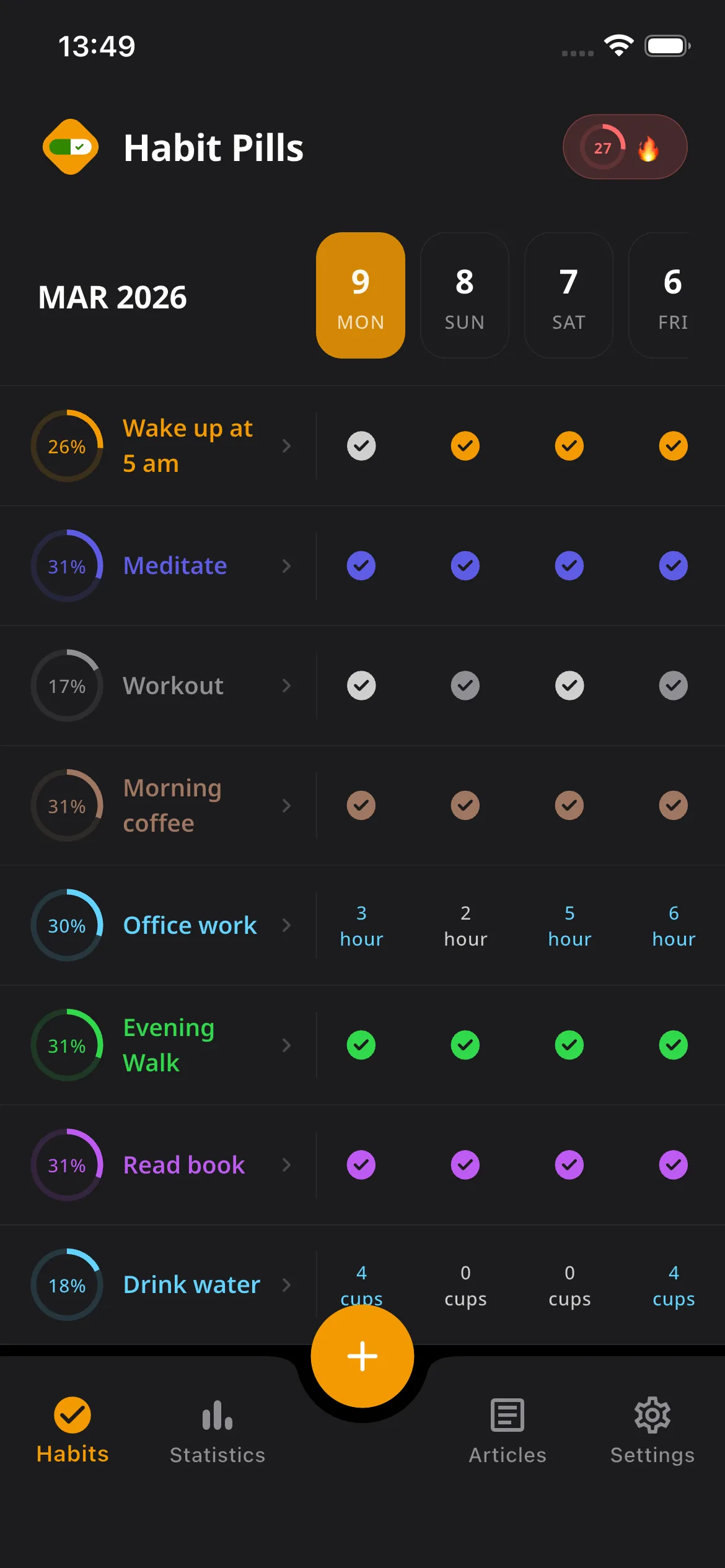Select Sunday 8 in the date strip
Image resolution: width=725 pixels, height=1568 pixels.
point(464,295)
